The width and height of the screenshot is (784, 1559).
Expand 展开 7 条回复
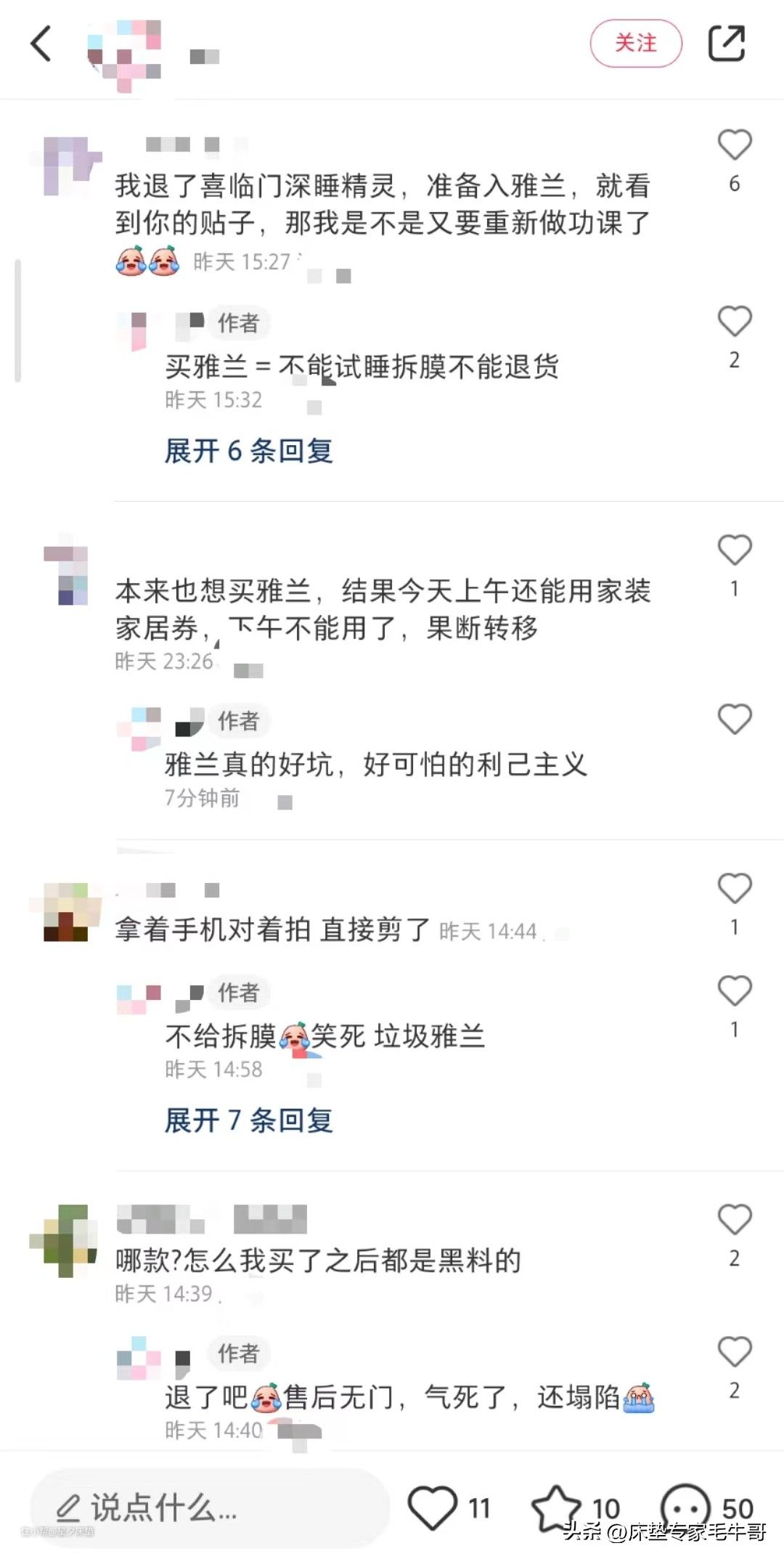point(248,1120)
